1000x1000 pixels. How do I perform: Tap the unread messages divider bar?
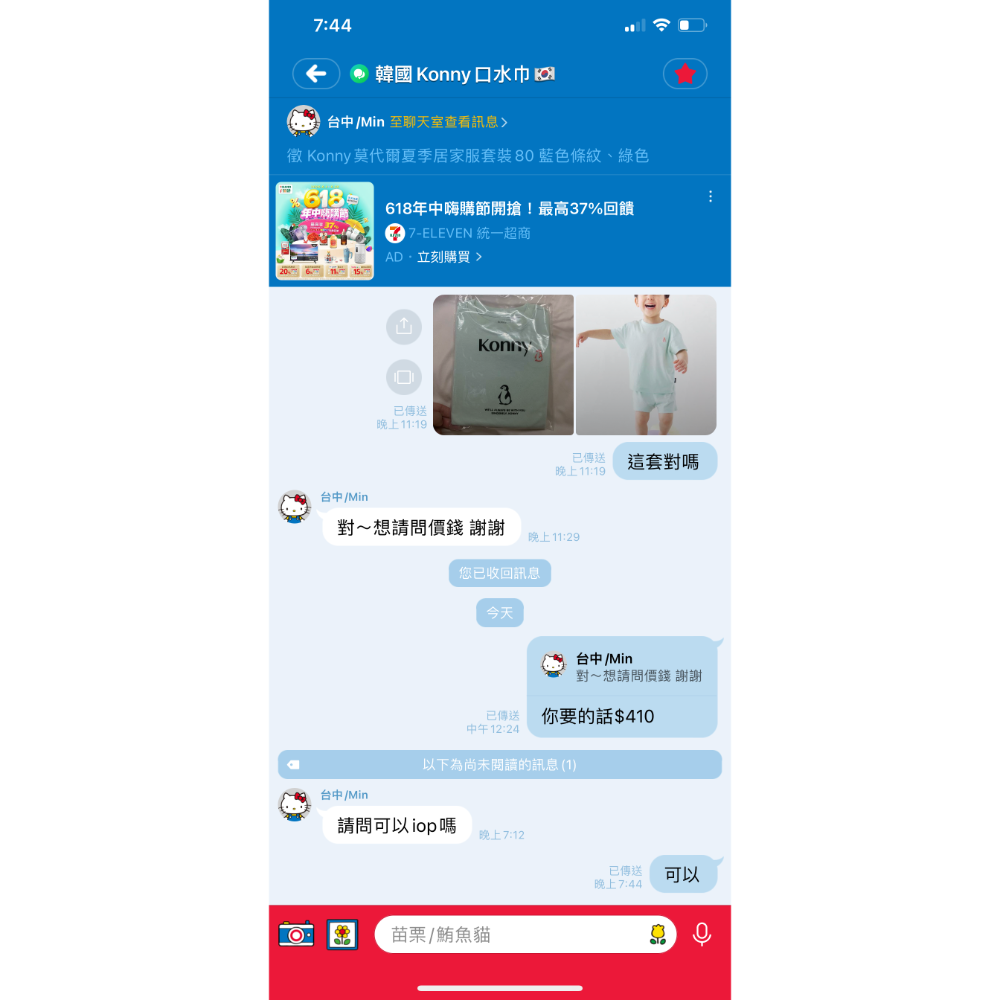pos(499,765)
